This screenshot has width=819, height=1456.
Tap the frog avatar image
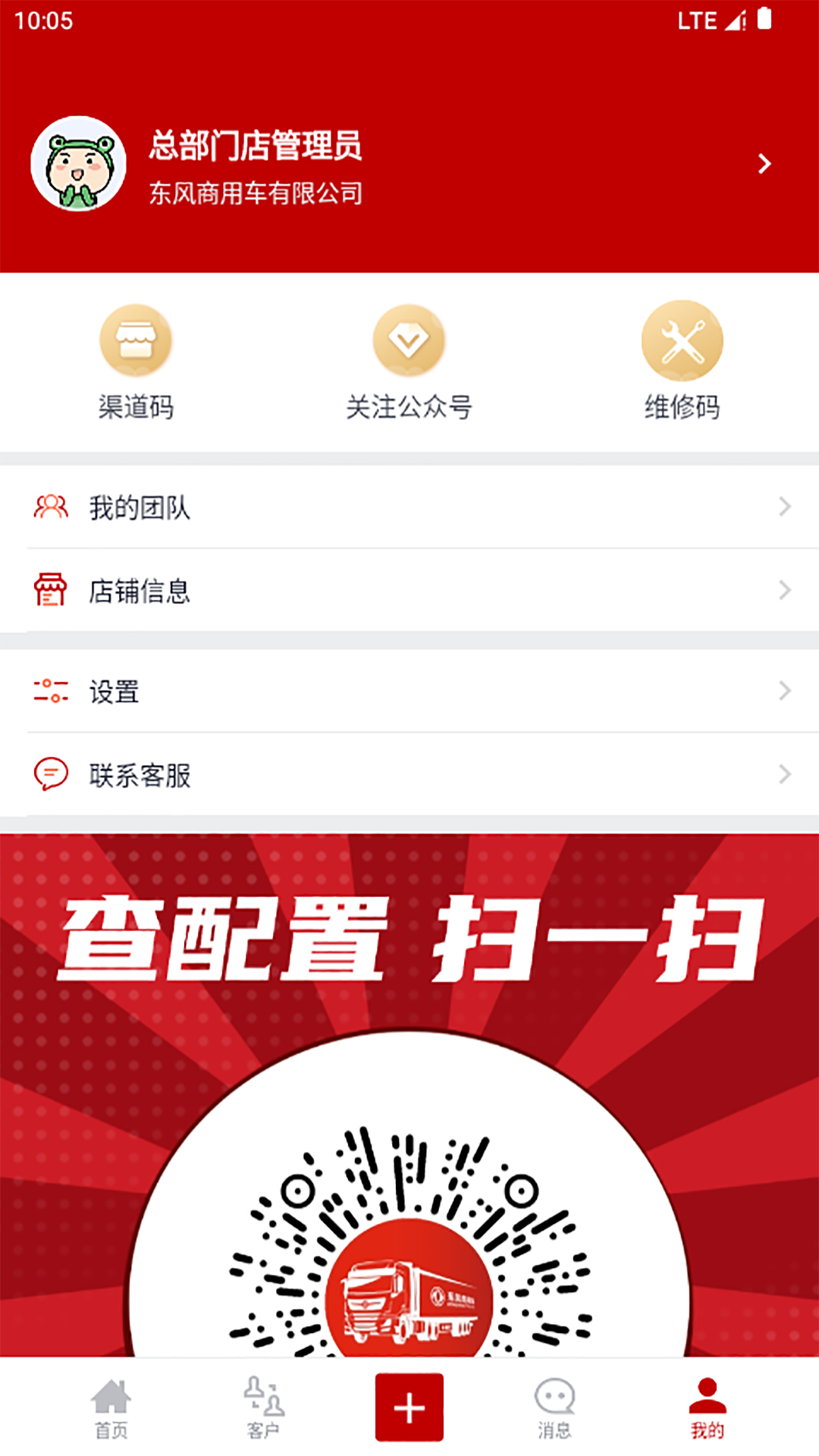point(78,164)
